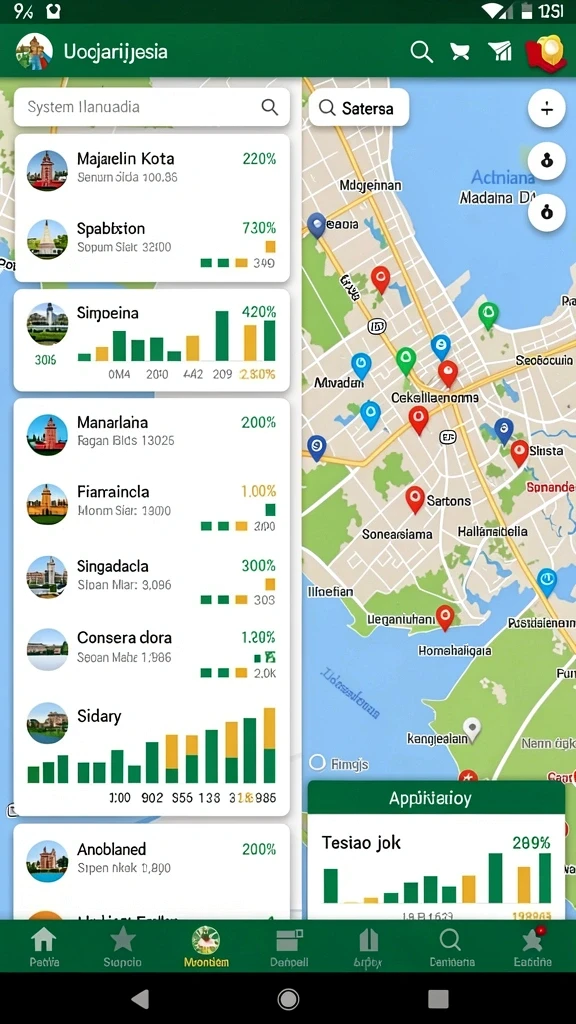The image size is (576, 1024).
Task: Open the search icon in the top bar
Action: (421, 52)
